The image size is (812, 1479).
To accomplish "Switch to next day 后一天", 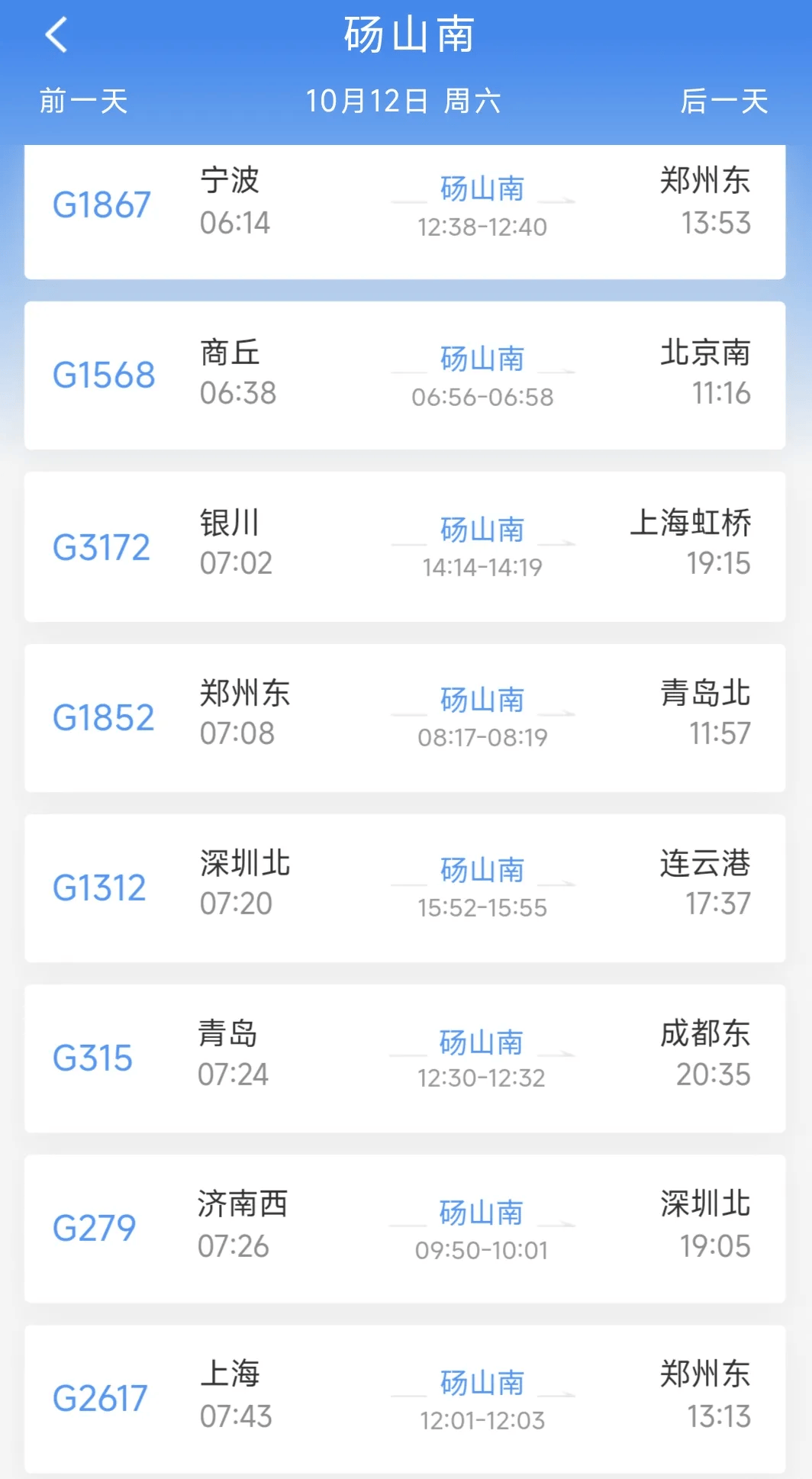I will coord(723,101).
